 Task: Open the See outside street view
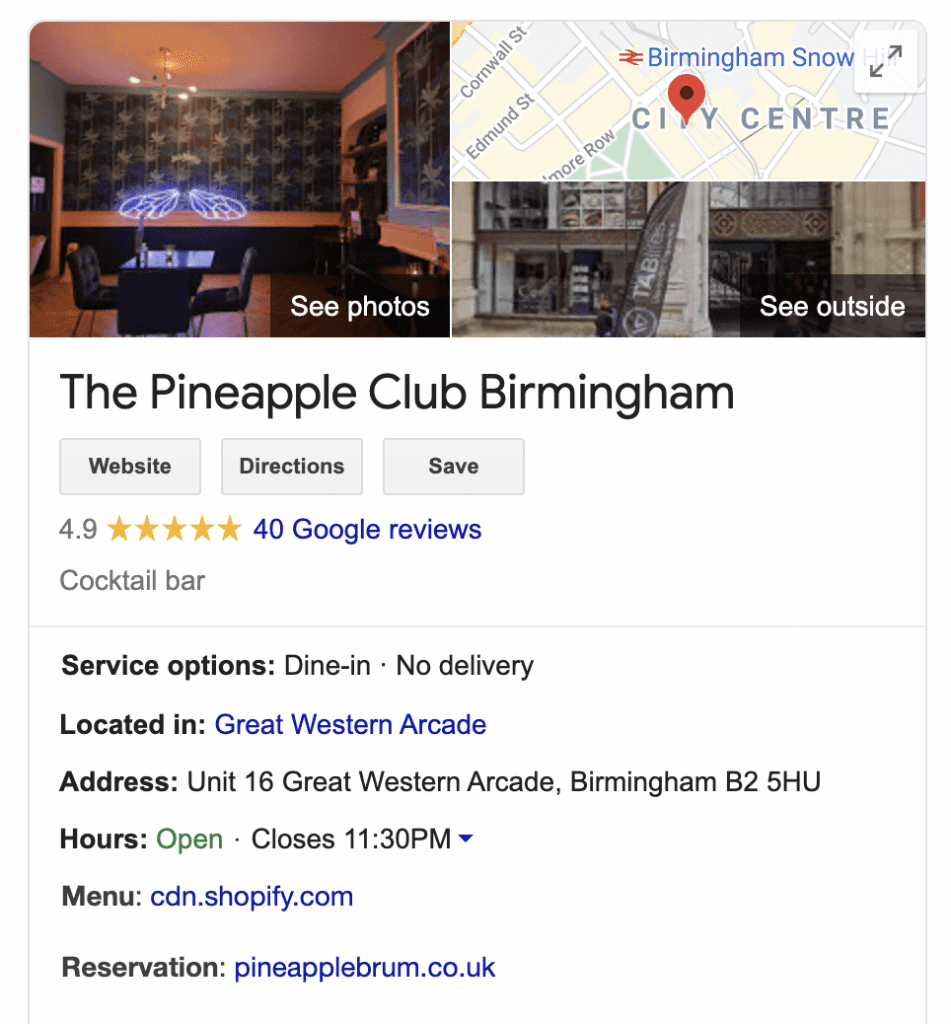click(x=688, y=259)
